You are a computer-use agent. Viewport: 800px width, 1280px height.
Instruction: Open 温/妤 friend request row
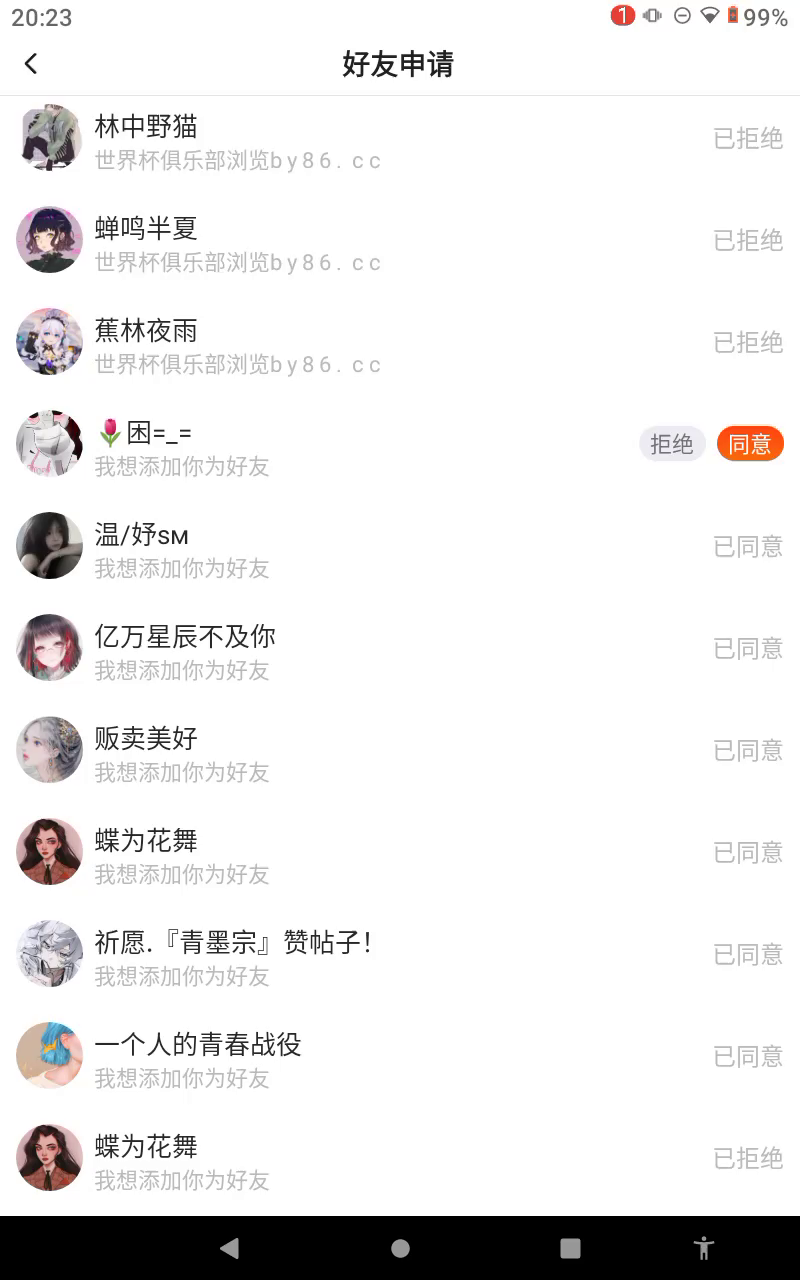tap(400, 546)
